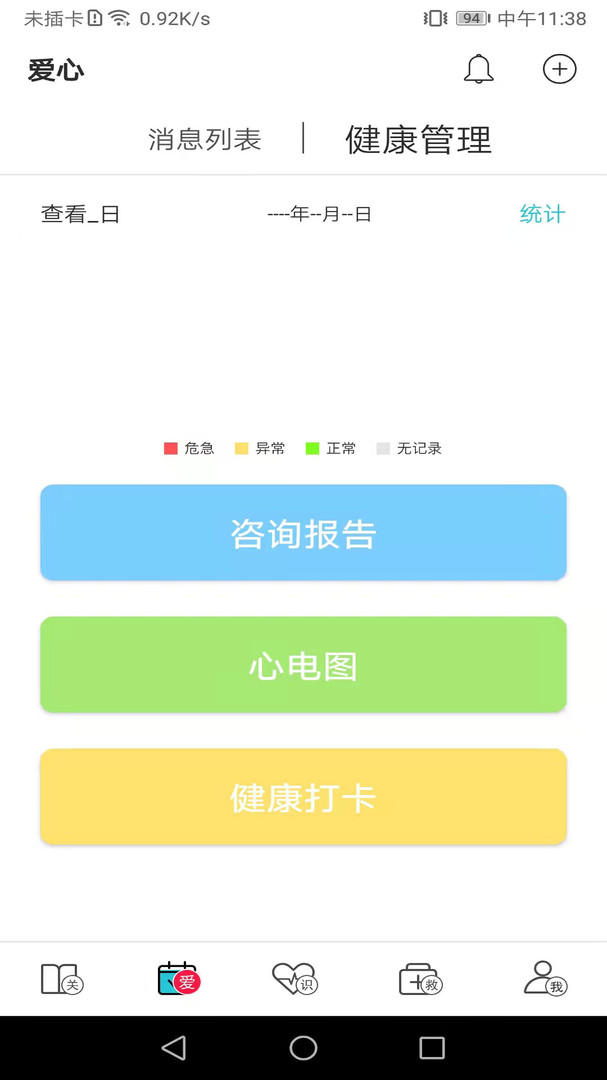Open 咨询报告 consultation reports
This screenshot has height=1080, width=607.
click(303, 533)
